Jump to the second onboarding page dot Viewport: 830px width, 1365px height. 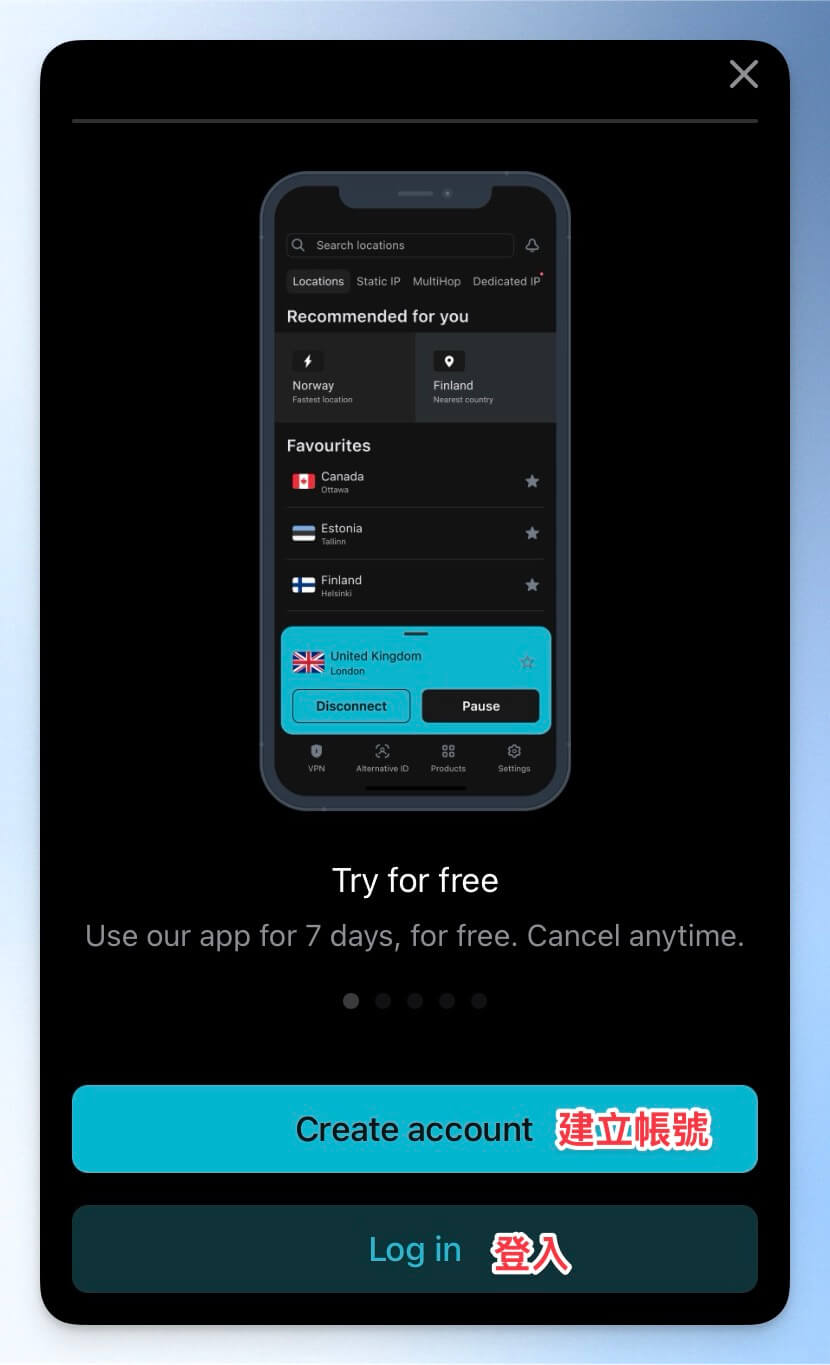coord(383,1001)
